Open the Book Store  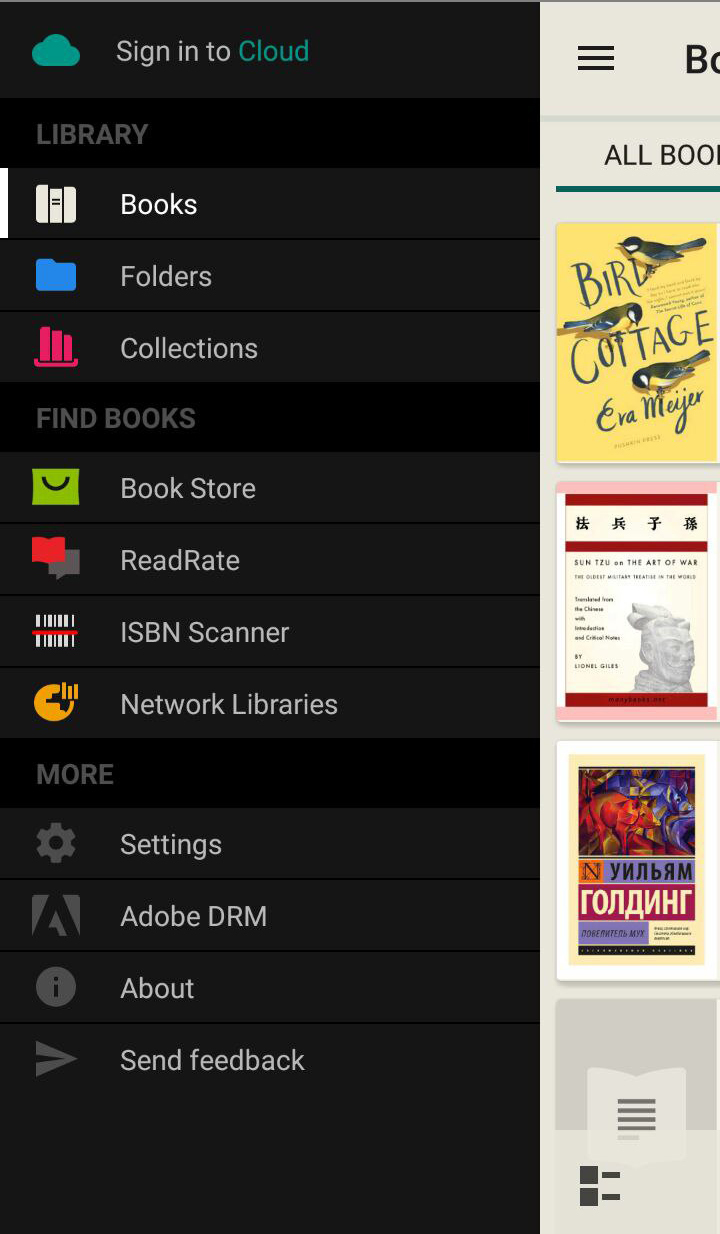tap(188, 488)
